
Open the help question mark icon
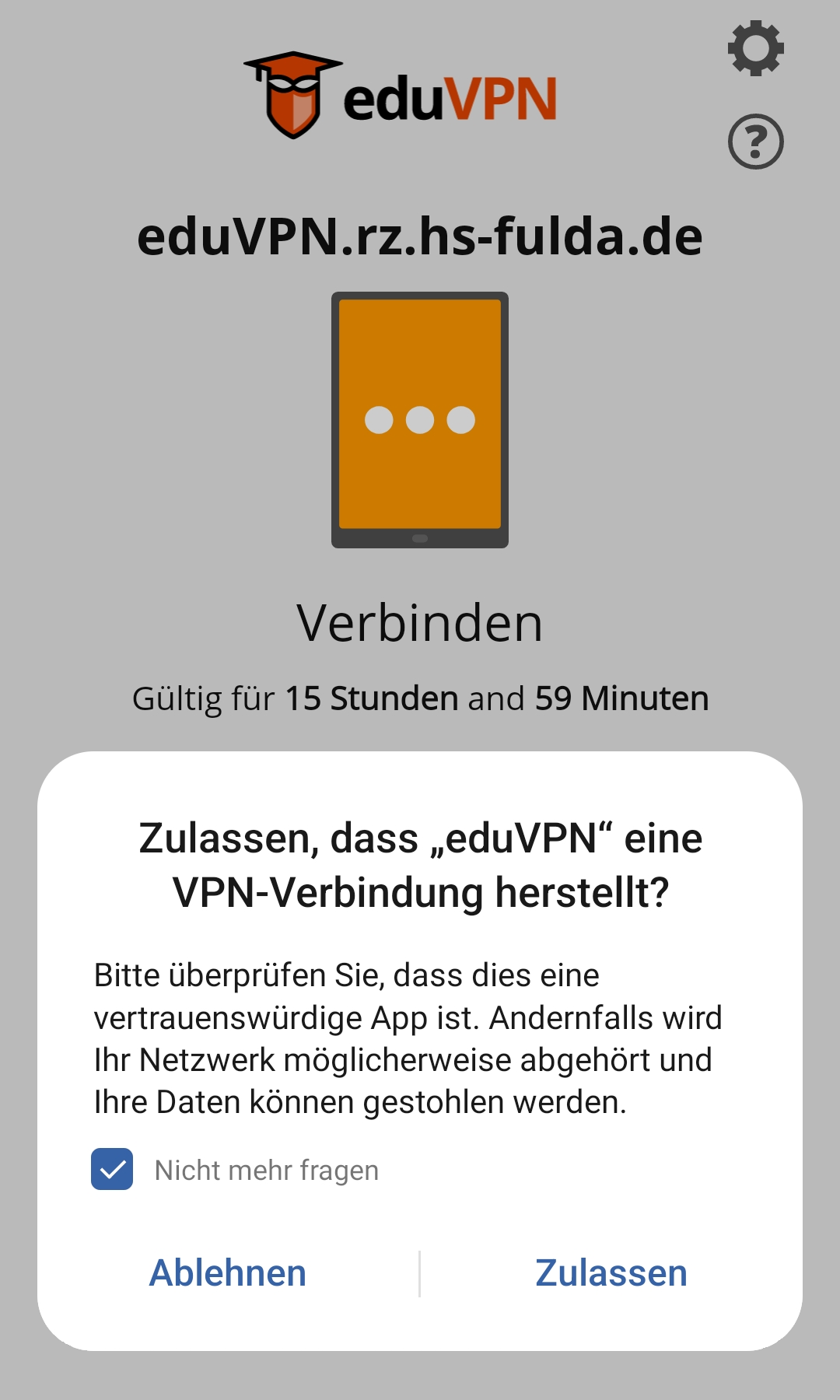pos(755,142)
